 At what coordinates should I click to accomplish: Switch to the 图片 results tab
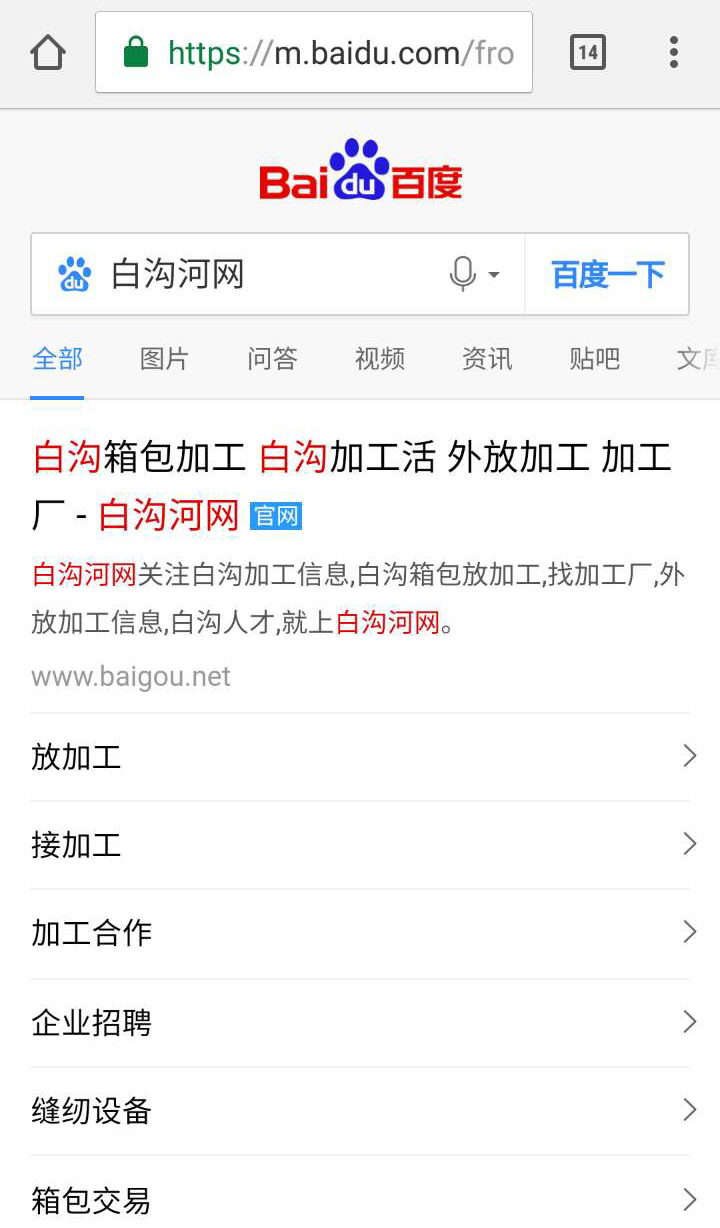(164, 360)
